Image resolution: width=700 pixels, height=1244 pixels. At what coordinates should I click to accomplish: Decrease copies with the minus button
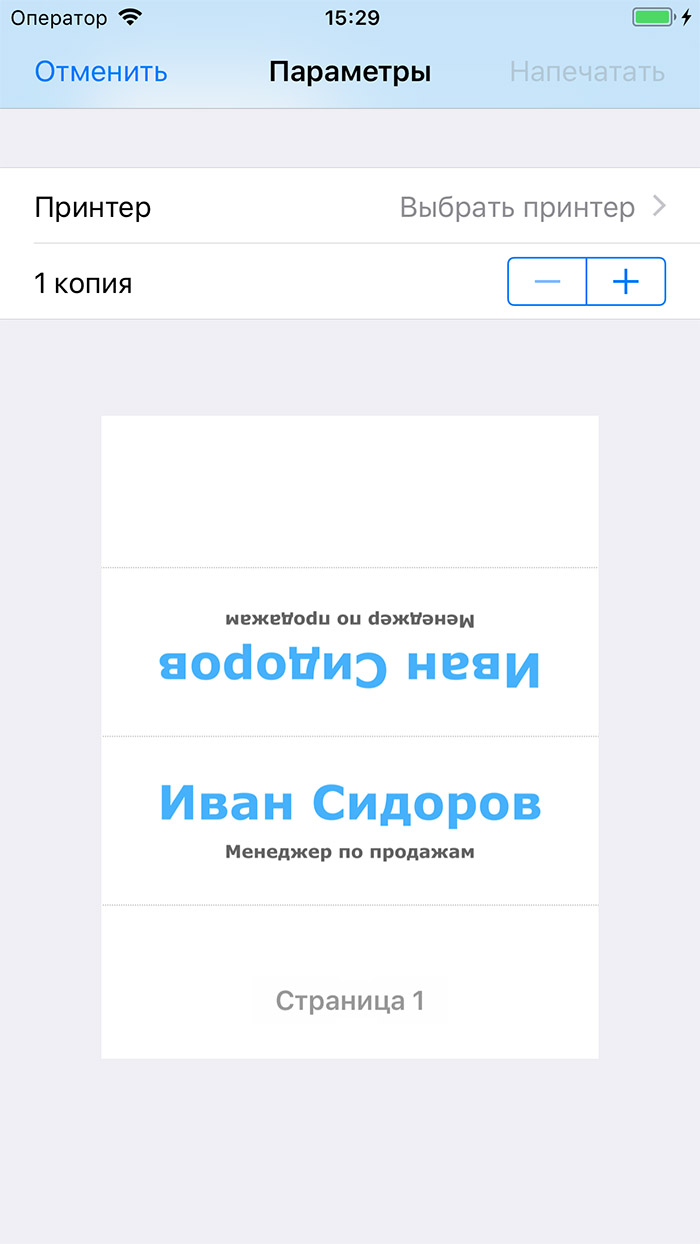tap(547, 282)
